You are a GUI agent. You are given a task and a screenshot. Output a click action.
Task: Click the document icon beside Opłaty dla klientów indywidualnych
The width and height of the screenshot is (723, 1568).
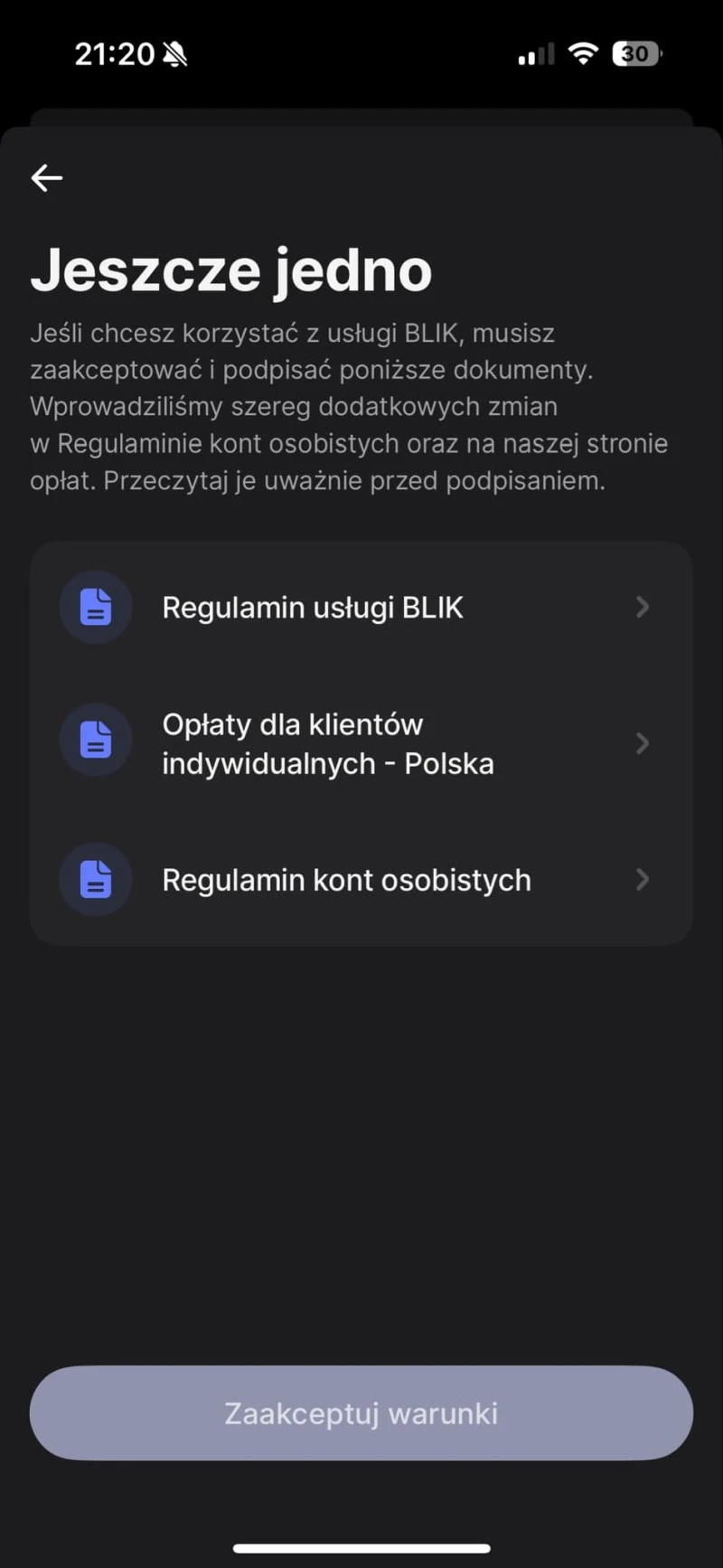click(95, 740)
